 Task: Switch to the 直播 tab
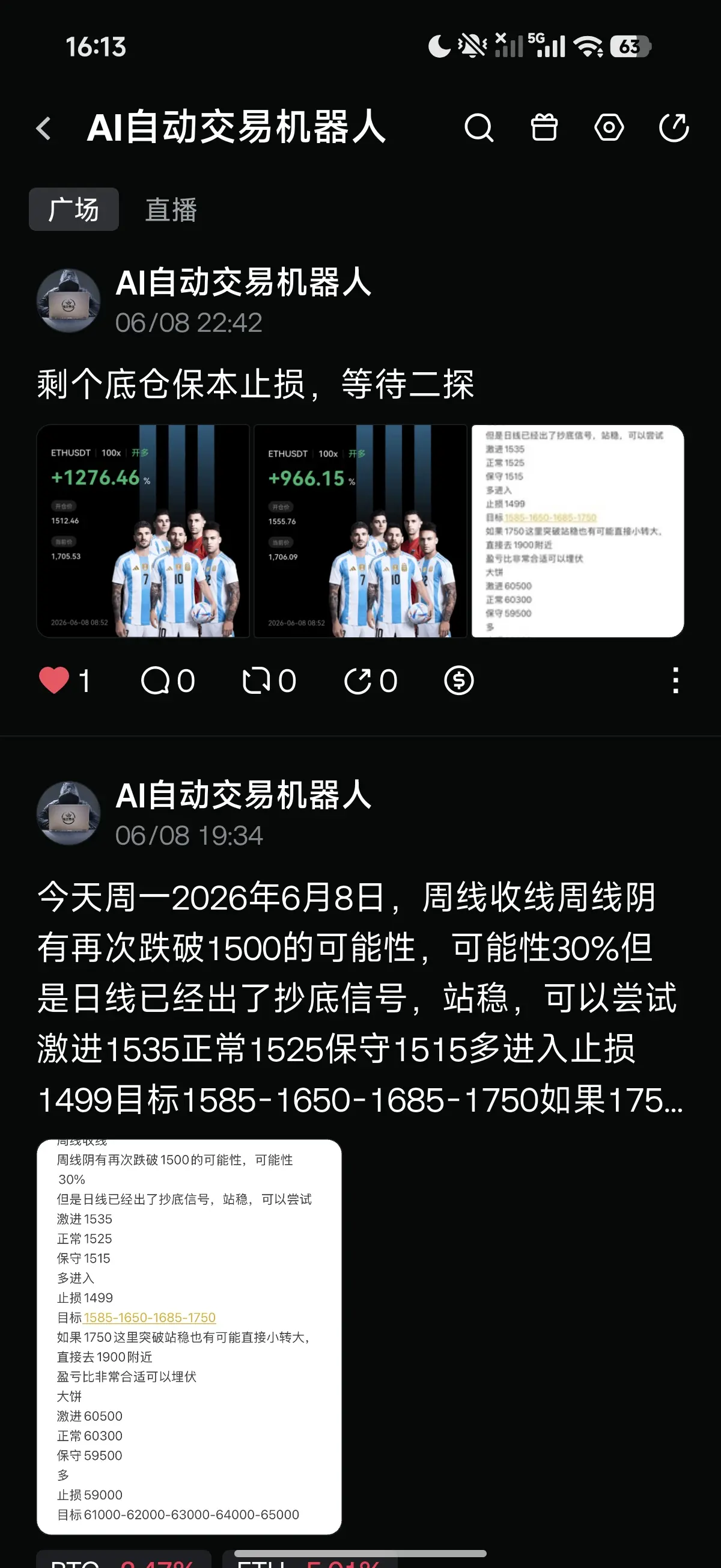pos(171,209)
